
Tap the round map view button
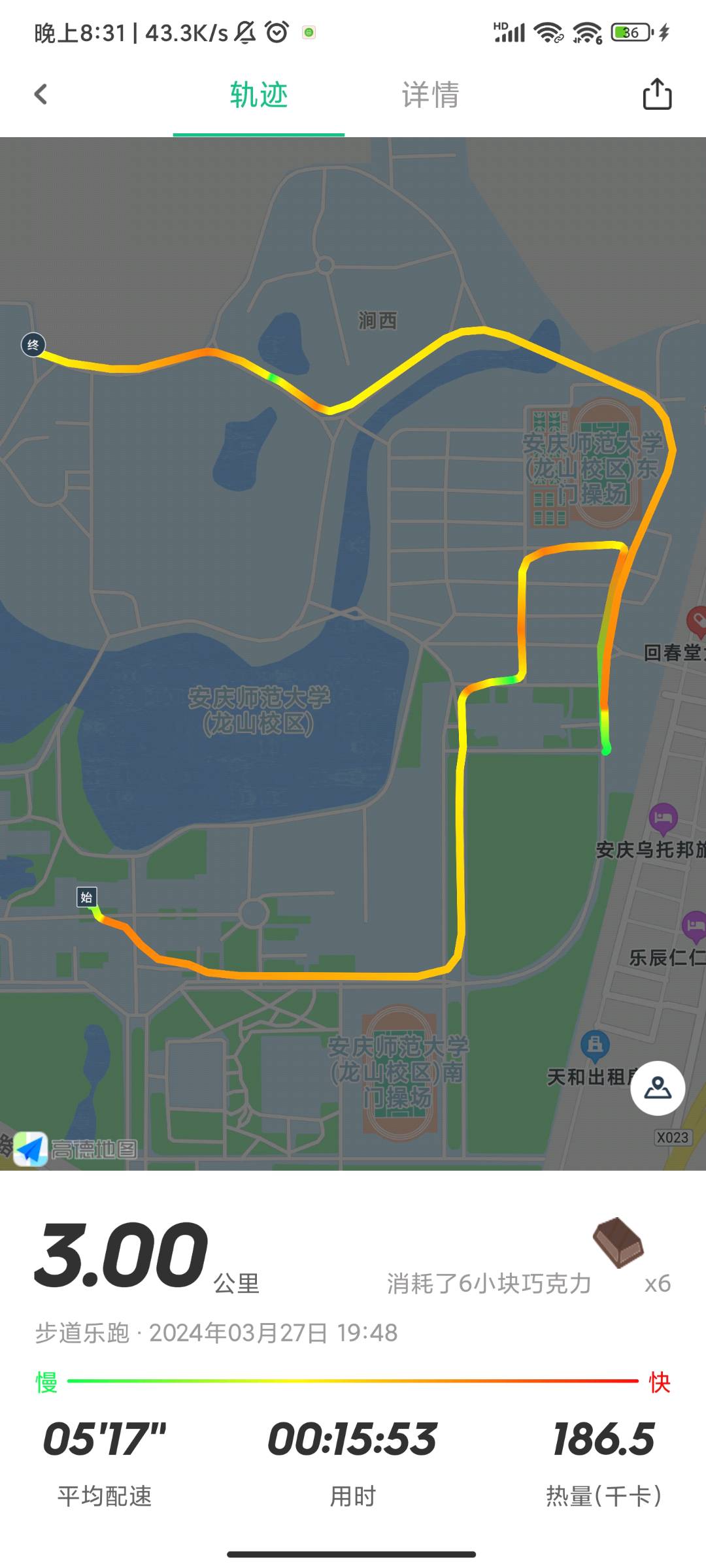pos(658,1088)
